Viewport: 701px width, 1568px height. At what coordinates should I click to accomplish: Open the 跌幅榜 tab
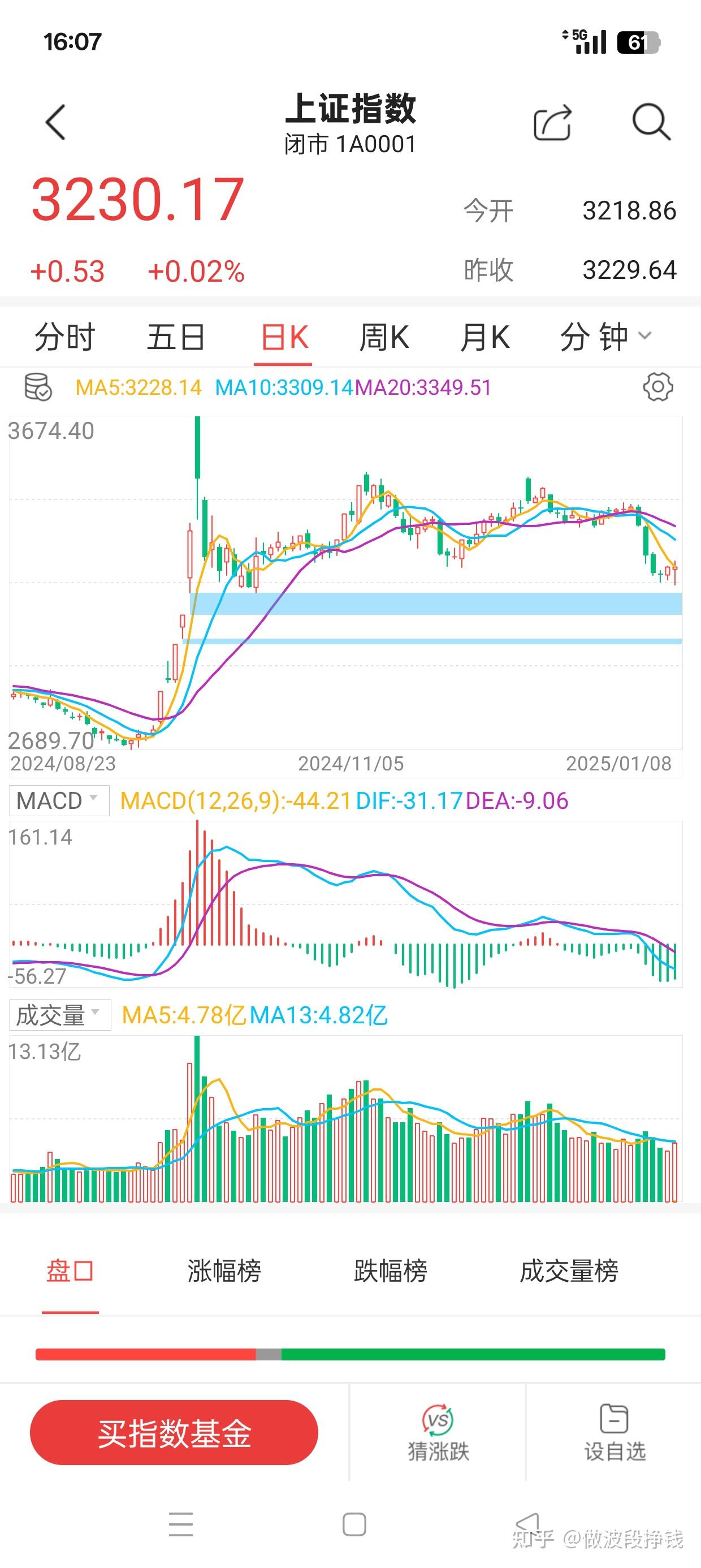pos(391,1271)
